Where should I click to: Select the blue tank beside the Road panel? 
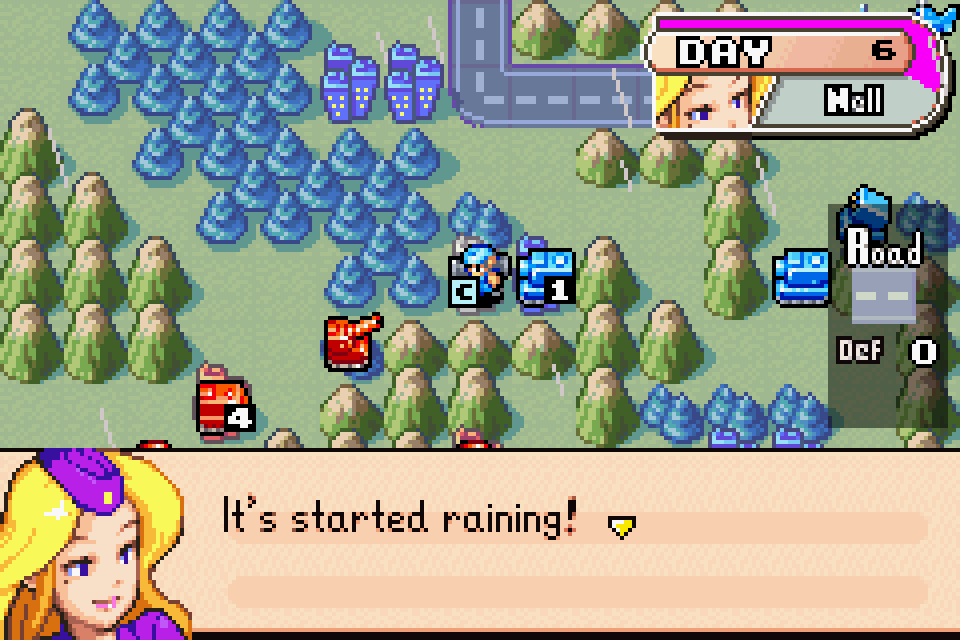pos(801,277)
